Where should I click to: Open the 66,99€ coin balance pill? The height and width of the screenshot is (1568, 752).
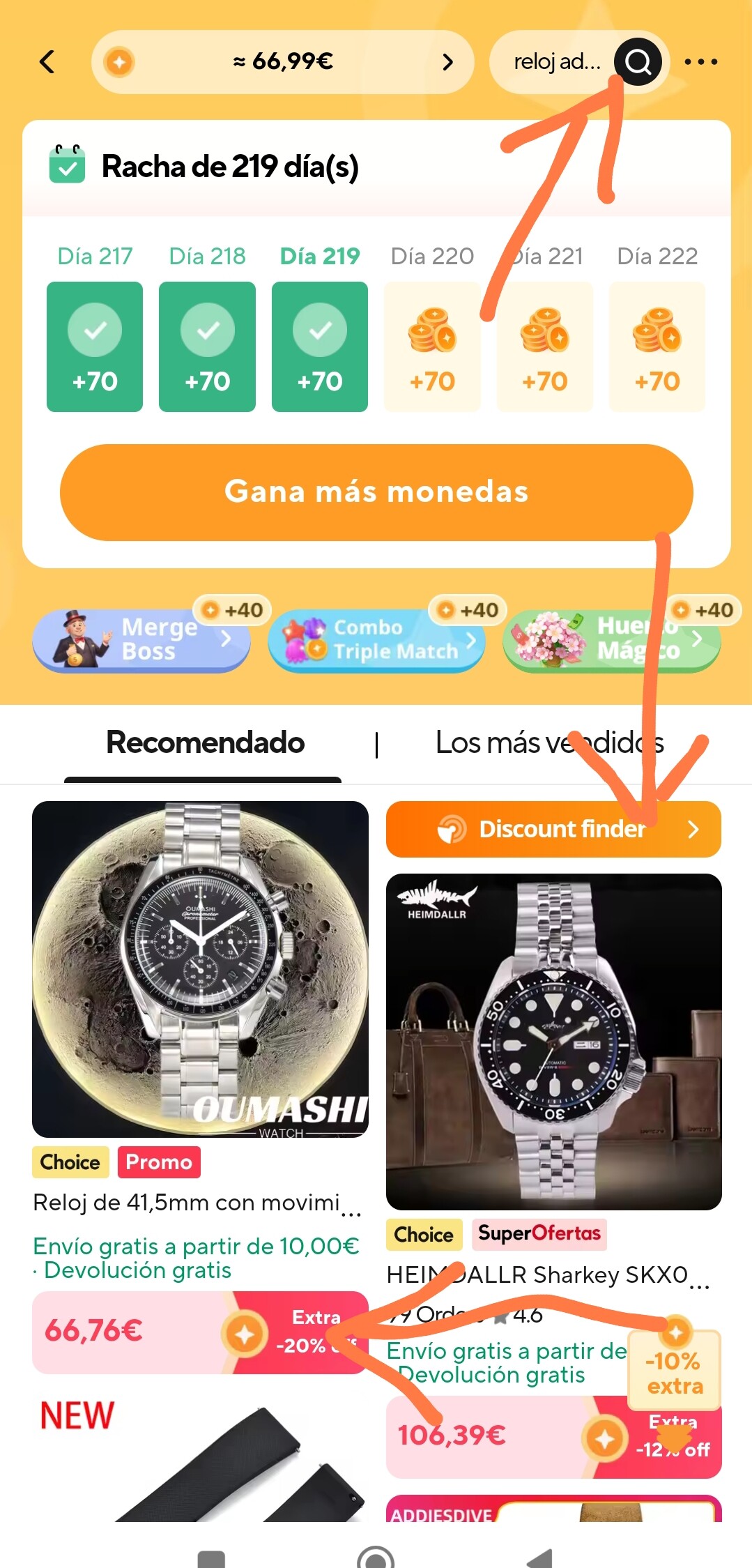tap(282, 62)
